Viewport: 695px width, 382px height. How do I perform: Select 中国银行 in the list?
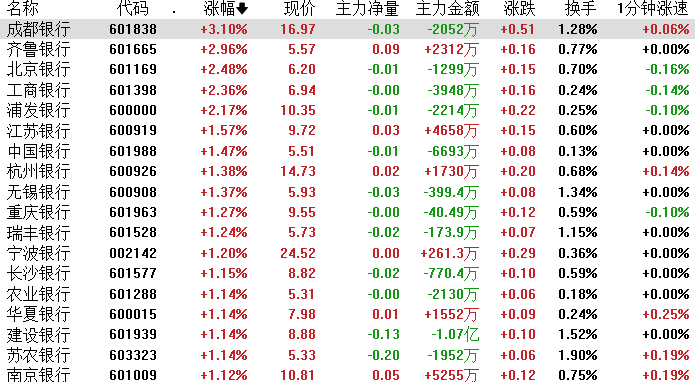point(348,151)
